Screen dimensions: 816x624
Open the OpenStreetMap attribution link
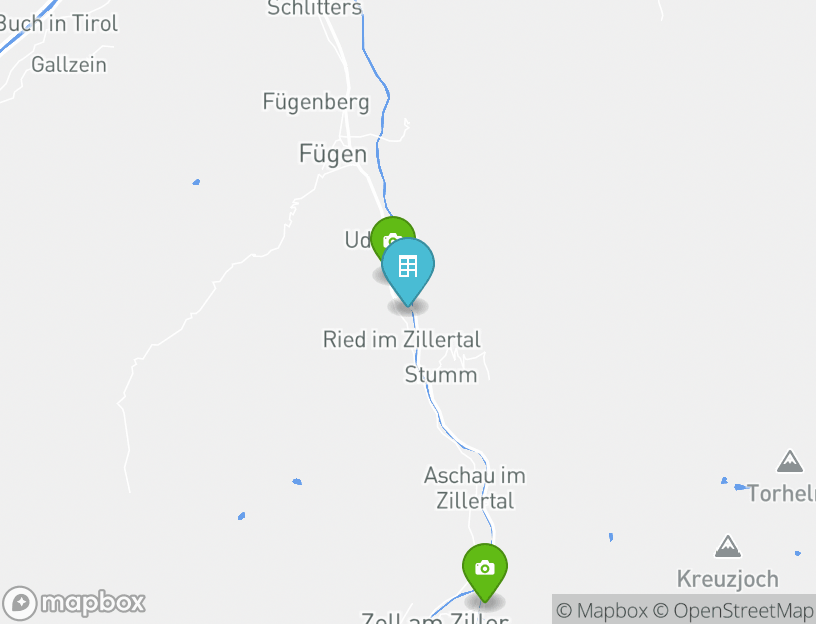tap(733, 610)
